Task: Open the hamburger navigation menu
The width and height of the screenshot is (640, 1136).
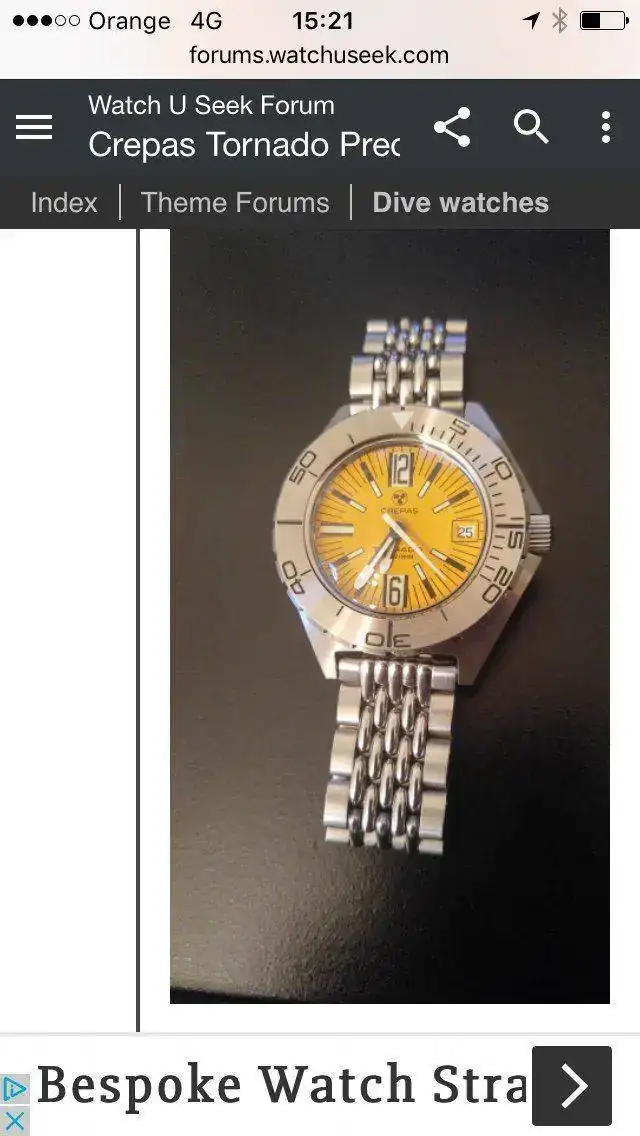Action: click(34, 127)
